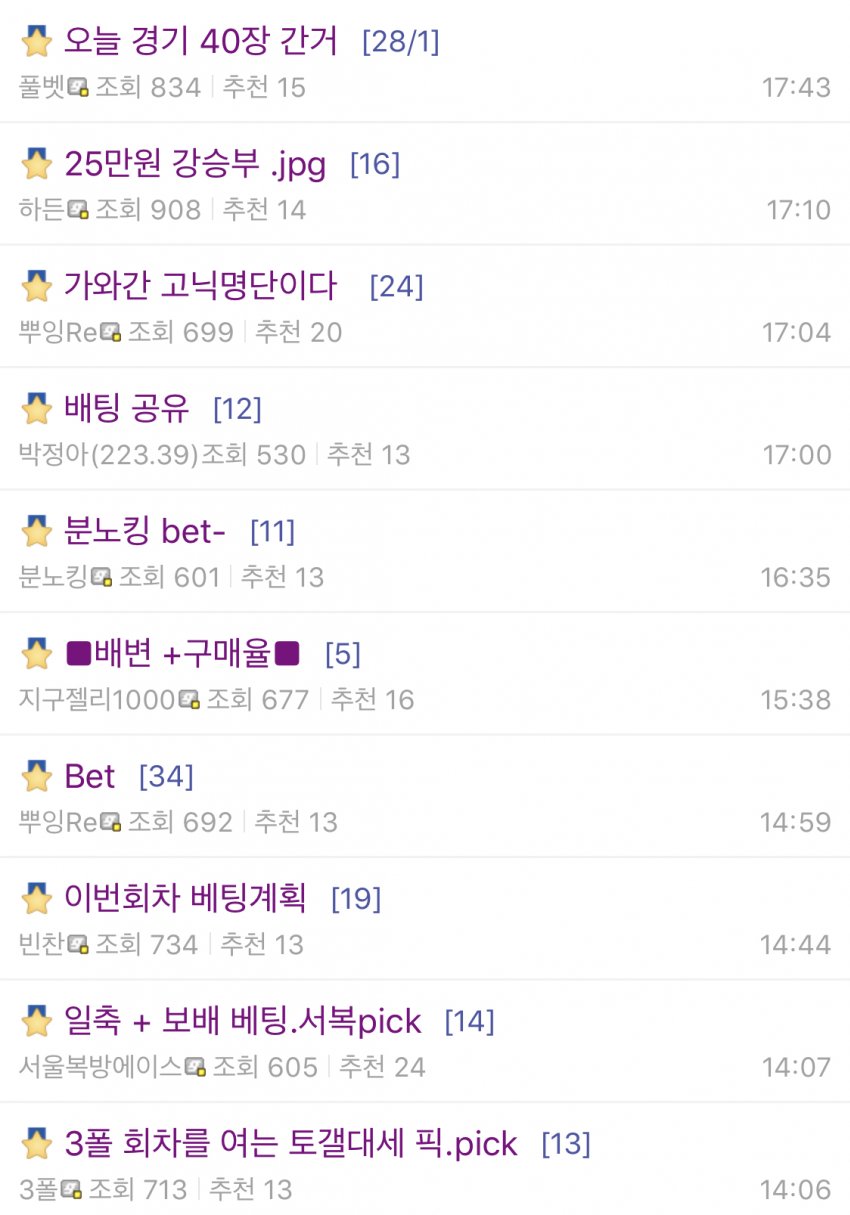This screenshot has height=1215, width=850.
Task: Select the post titled 'Bet' with 34 comments
Action: 90,777
